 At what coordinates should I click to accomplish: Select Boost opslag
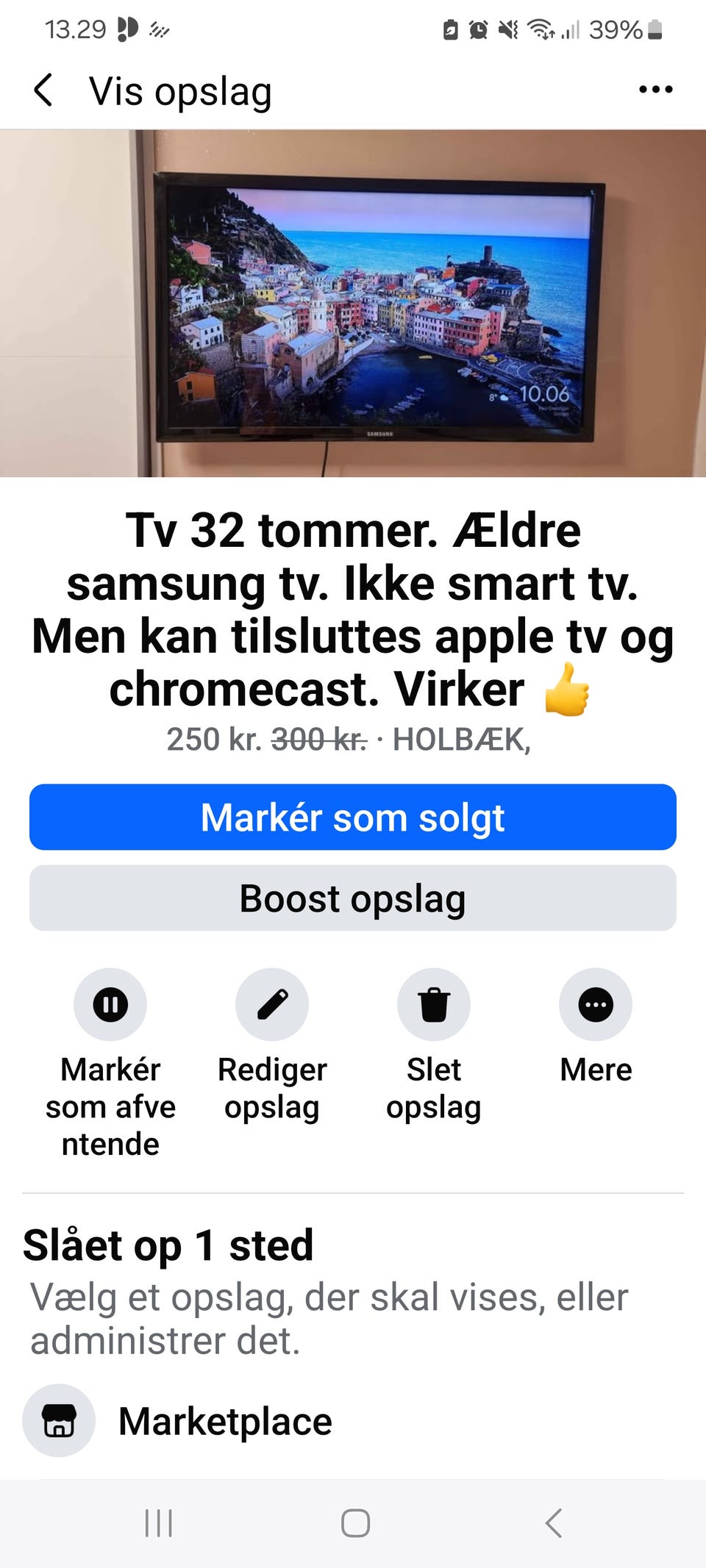(353, 898)
